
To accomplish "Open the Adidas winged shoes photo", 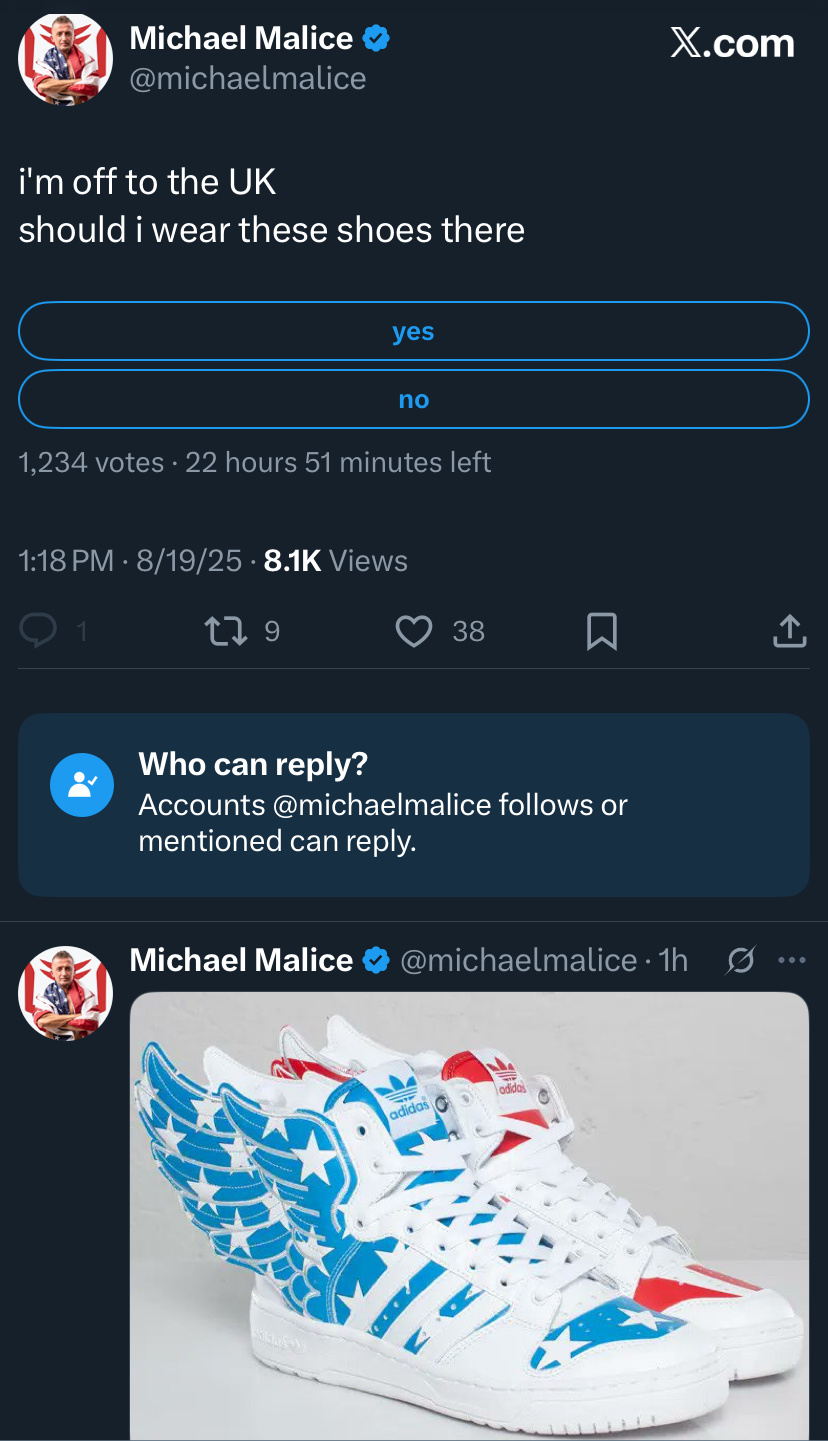I will pos(469,1216).
